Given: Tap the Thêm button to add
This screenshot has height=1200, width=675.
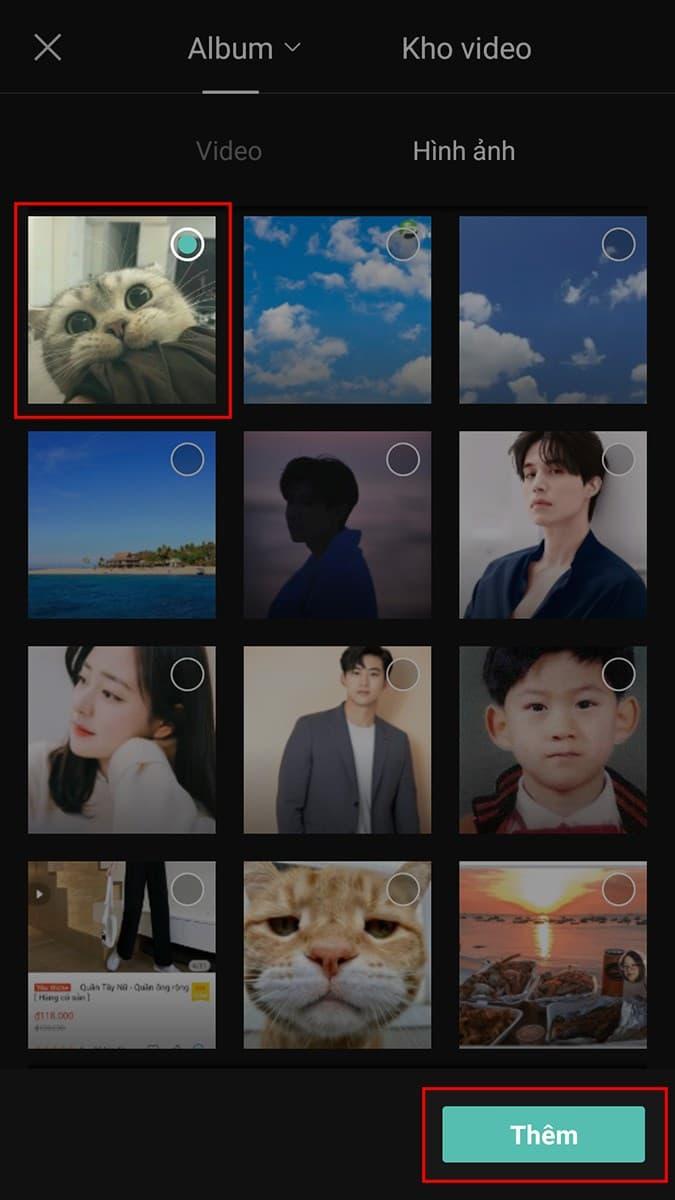Looking at the screenshot, I should (x=544, y=1134).
